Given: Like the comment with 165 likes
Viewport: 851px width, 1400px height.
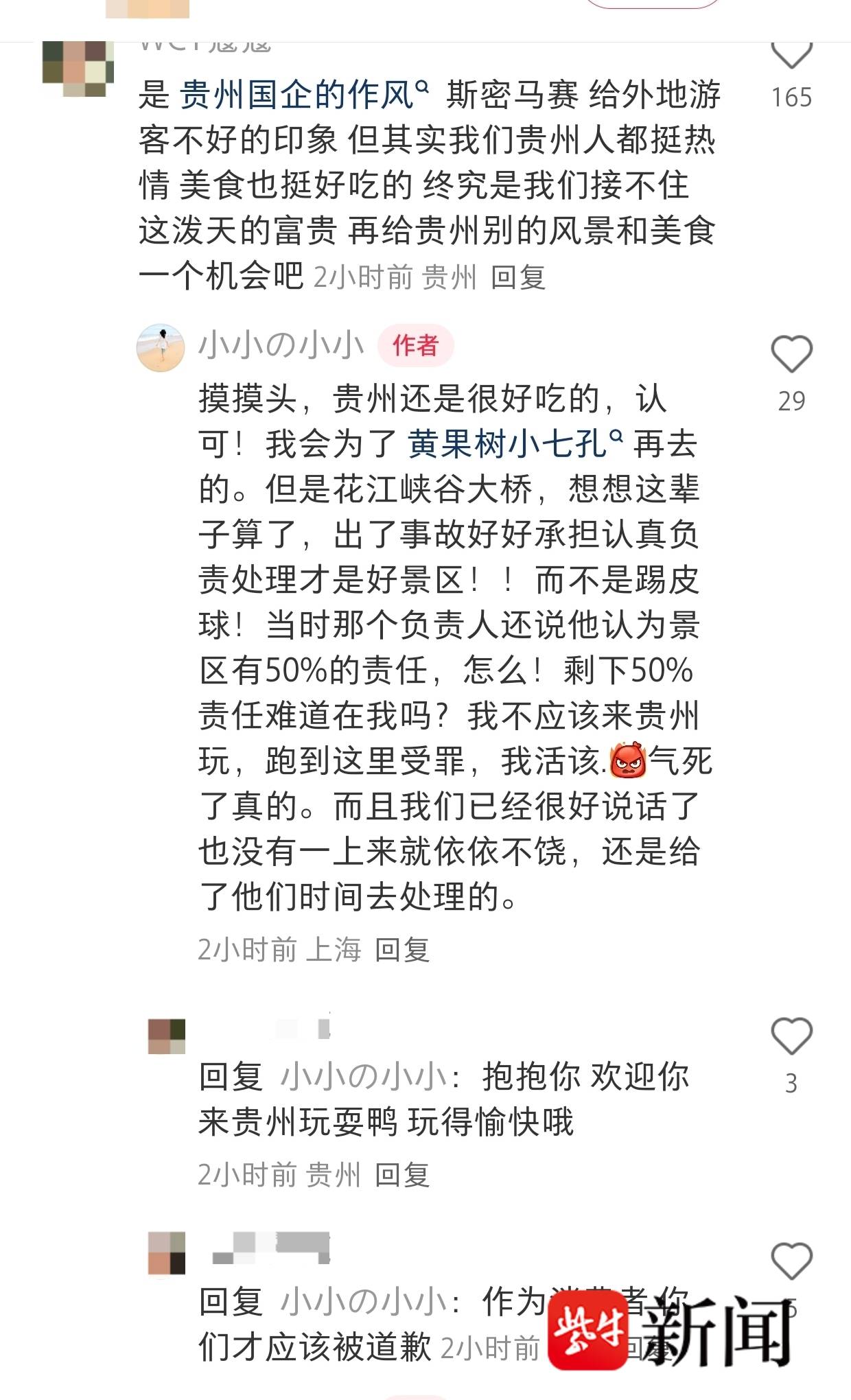Looking at the screenshot, I should (791, 55).
